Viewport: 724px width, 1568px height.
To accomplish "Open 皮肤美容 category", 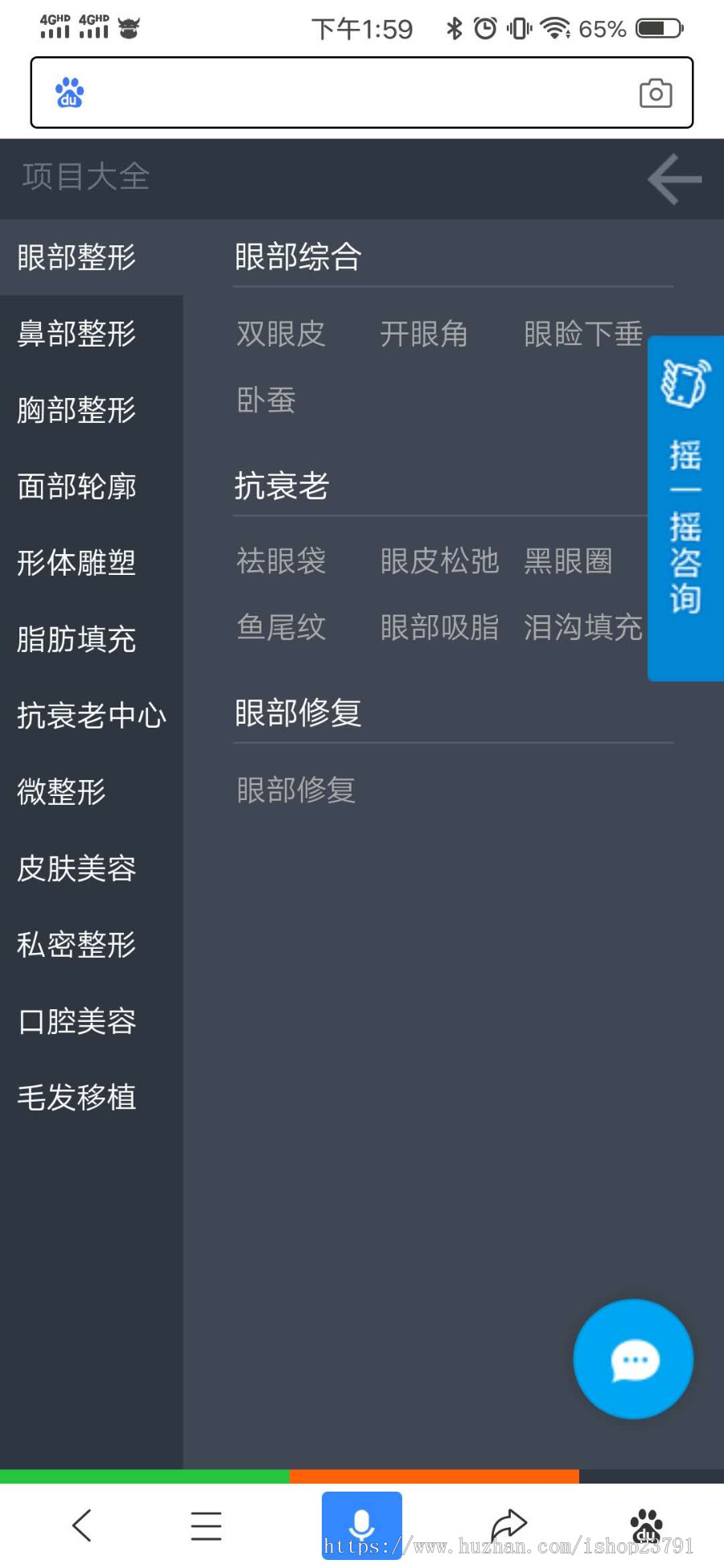I will tap(77, 868).
